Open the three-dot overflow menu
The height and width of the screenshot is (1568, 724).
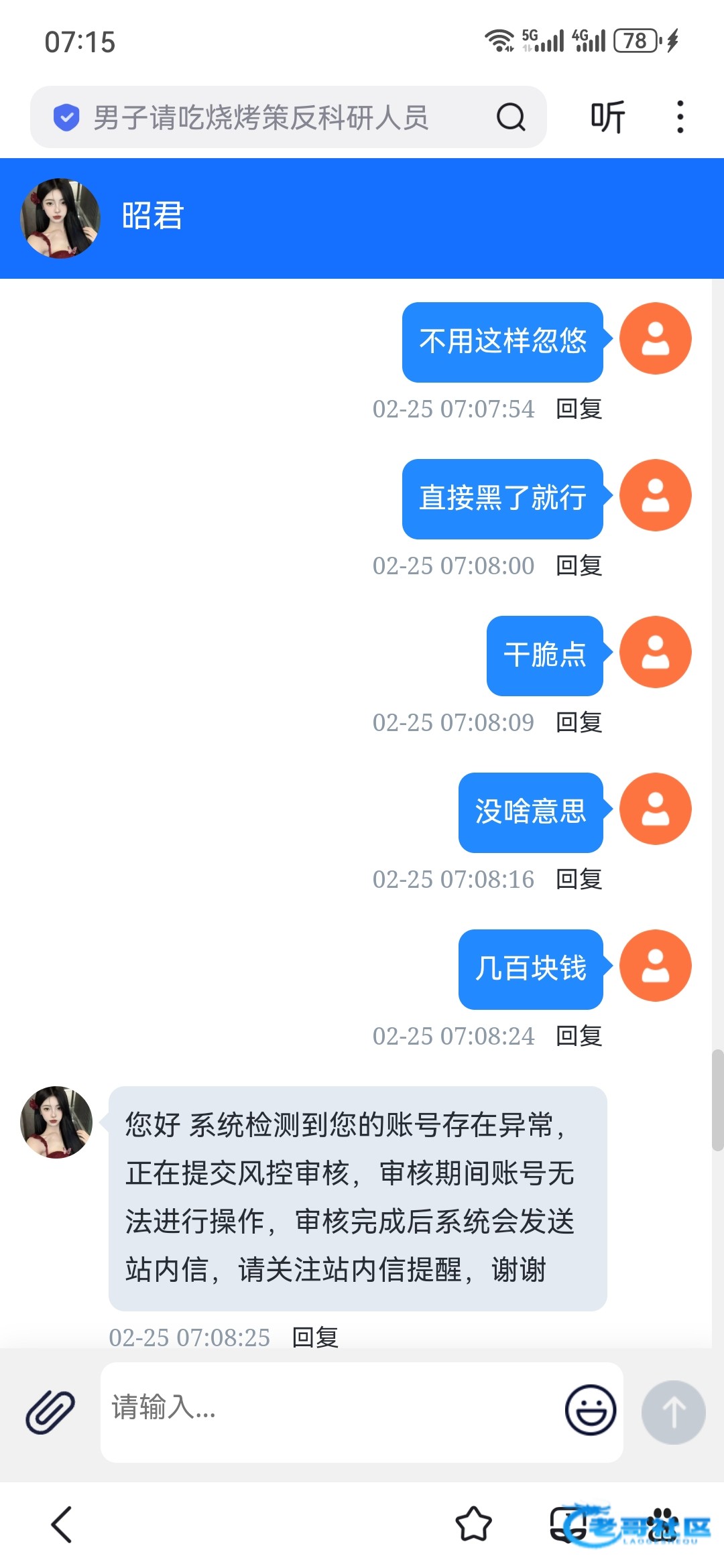click(x=680, y=117)
